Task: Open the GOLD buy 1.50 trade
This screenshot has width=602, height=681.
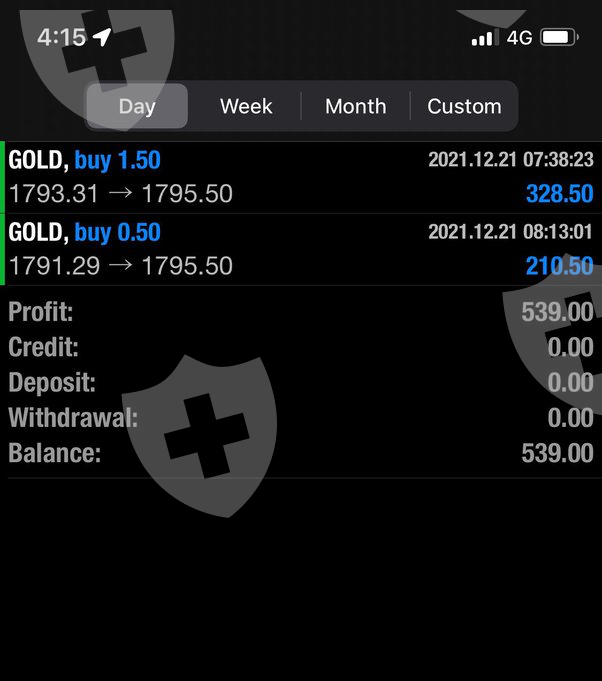Action: click(300, 177)
